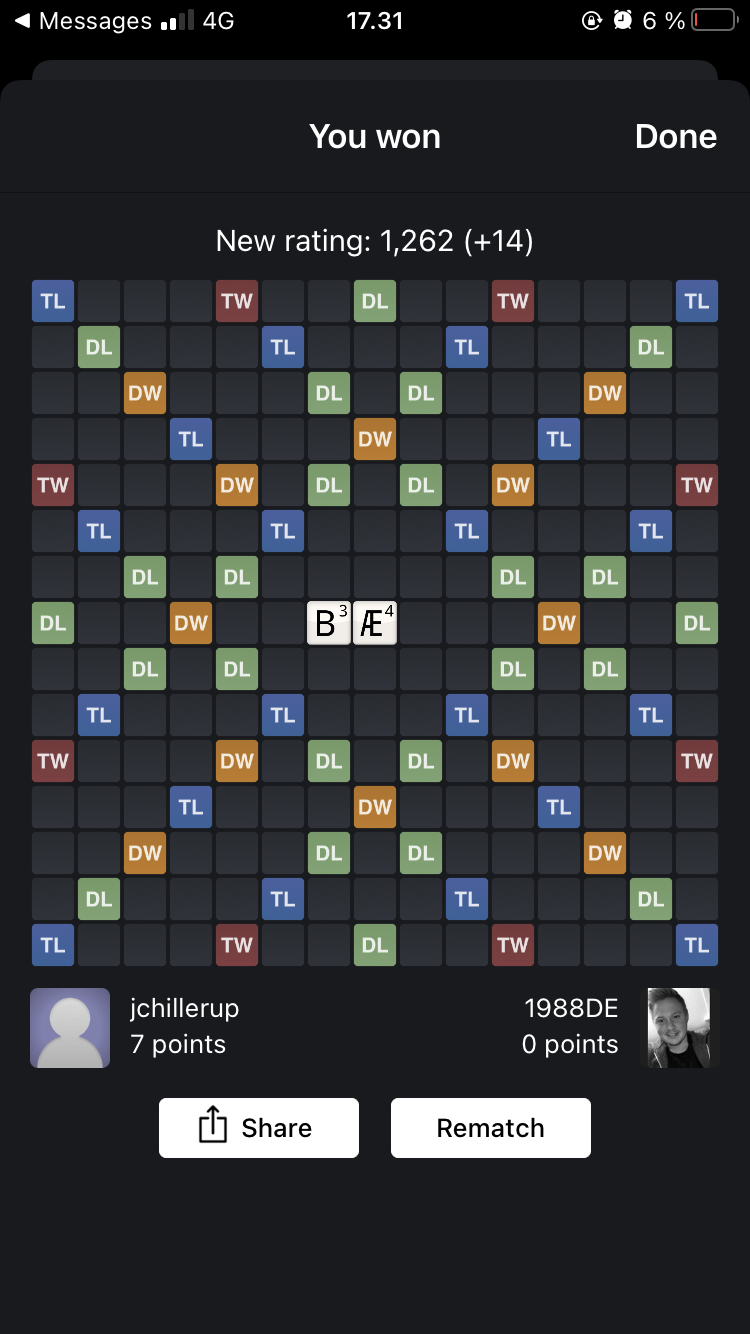The width and height of the screenshot is (750, 1334).
Task: Open jchillerup's profile avatar
Action: (x=70, y=1028)
